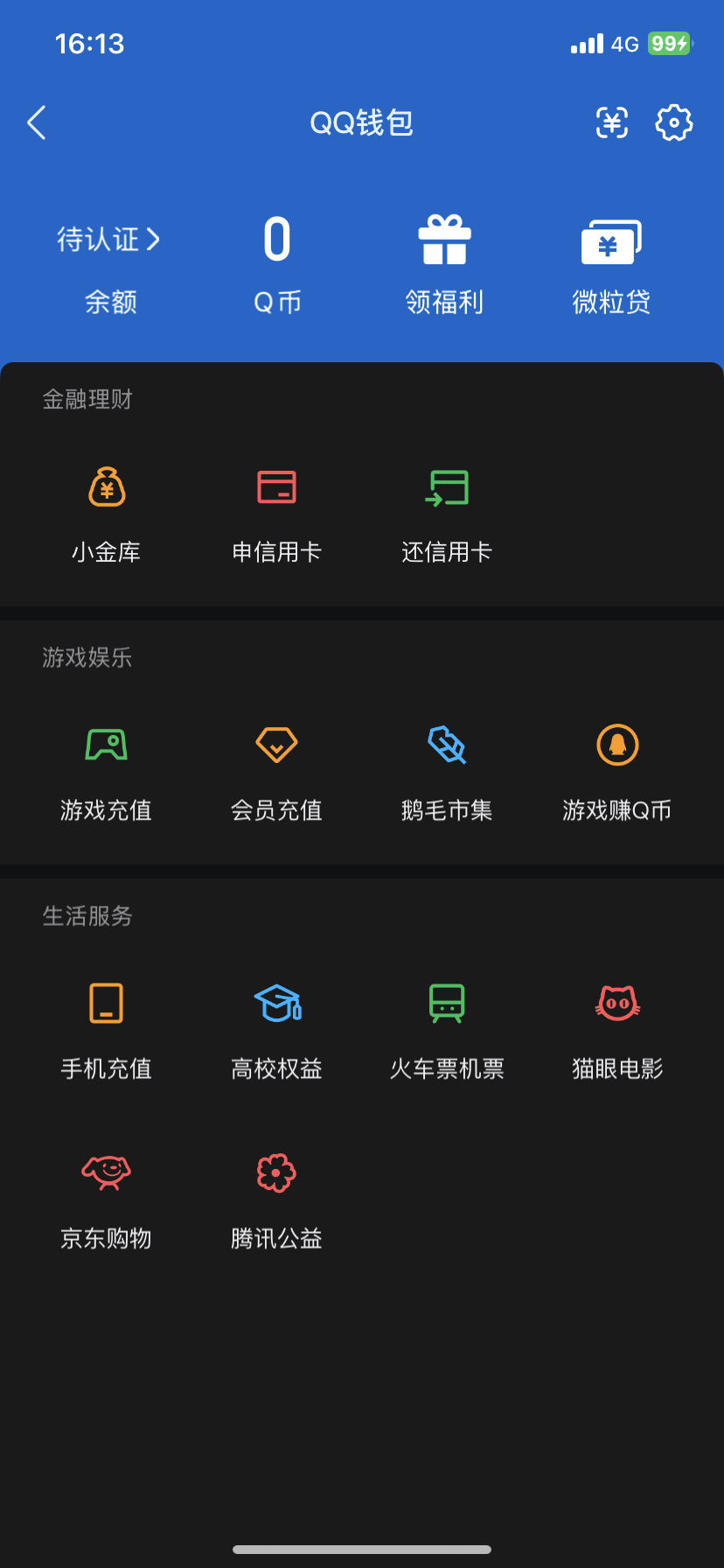Open the settings gear at top right
The height and width of the screenshot is (1568, 724).
(673, 123)
